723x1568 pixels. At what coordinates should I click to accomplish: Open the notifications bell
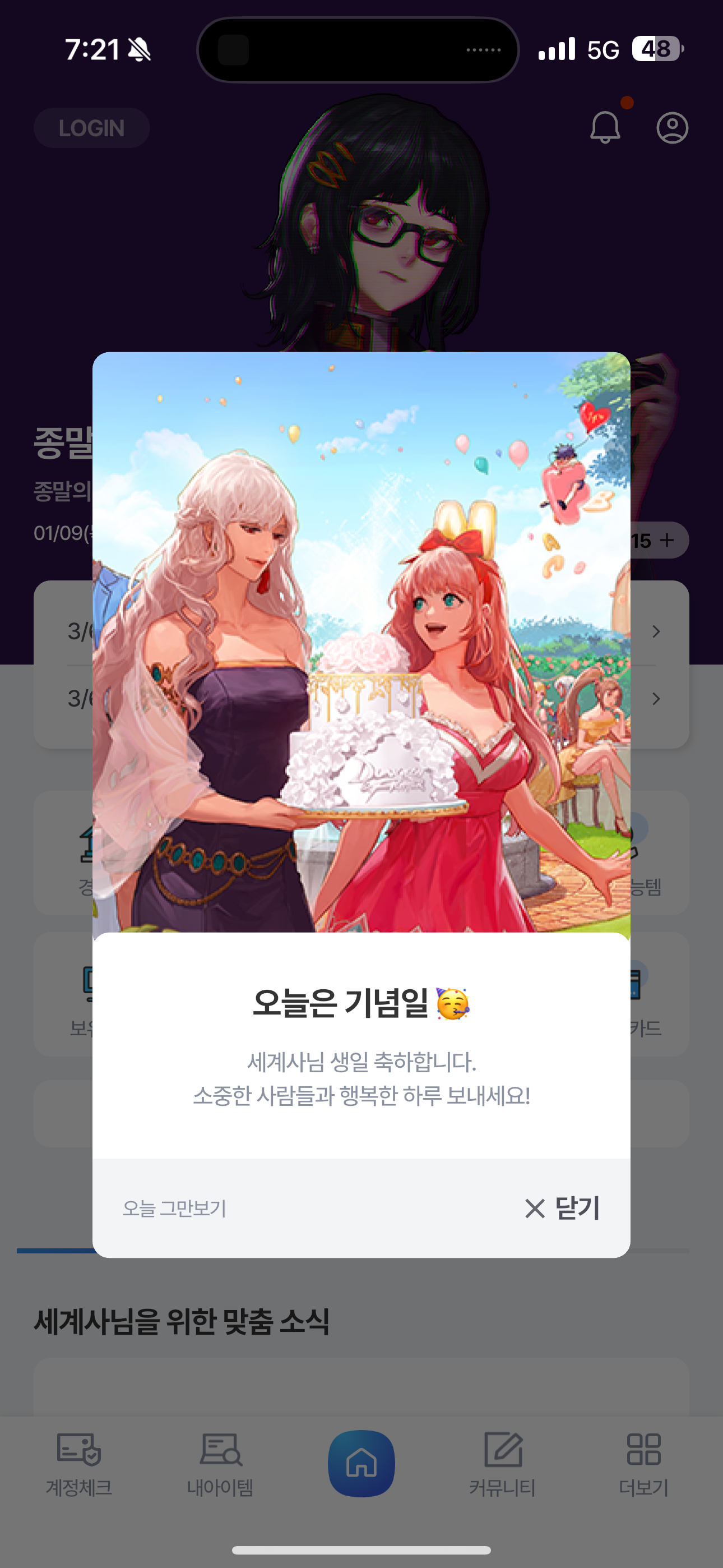coord(605,127)
